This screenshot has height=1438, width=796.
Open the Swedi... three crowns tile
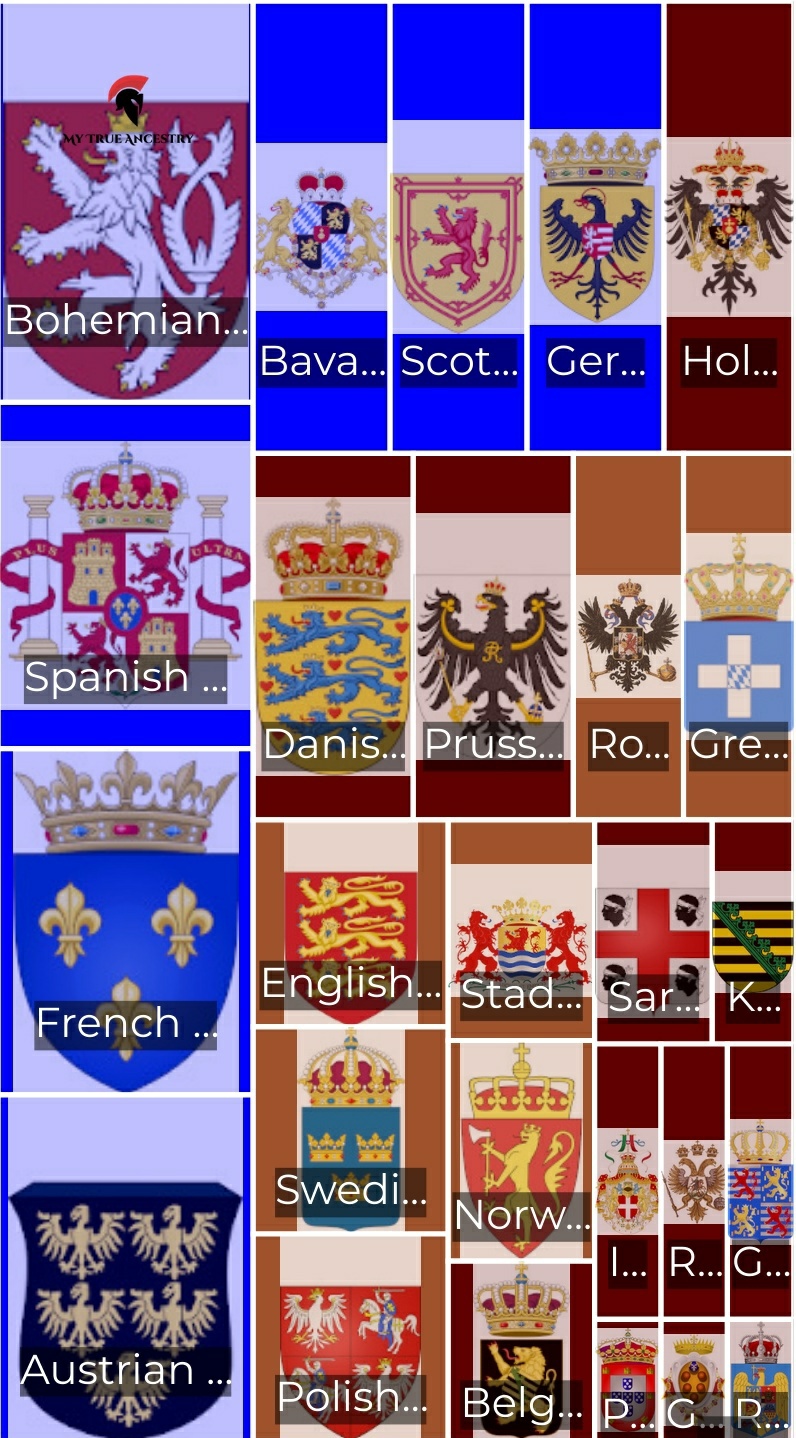tap(350, 1130)
